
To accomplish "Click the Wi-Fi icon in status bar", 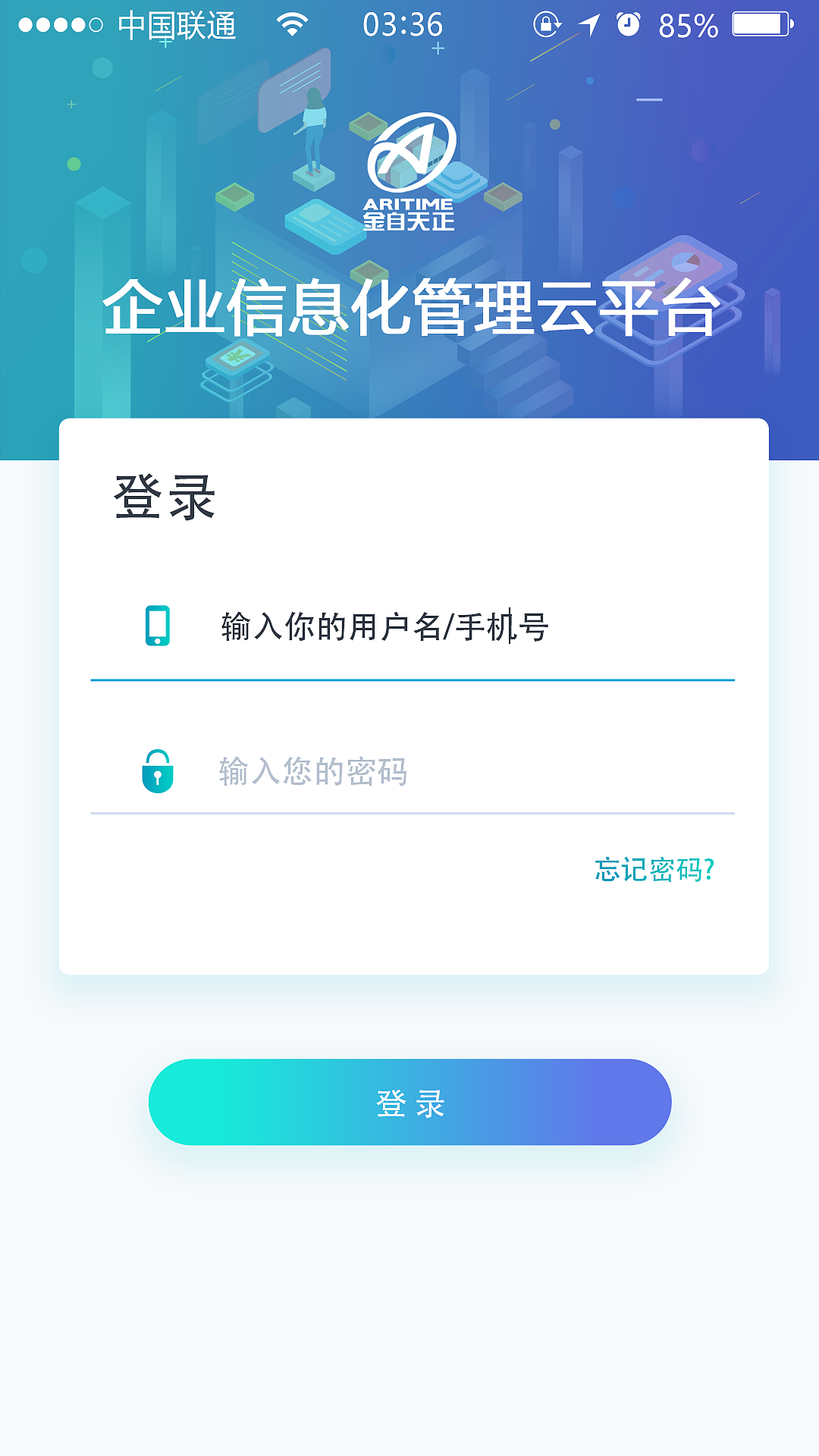I will [x=290, y=23].
